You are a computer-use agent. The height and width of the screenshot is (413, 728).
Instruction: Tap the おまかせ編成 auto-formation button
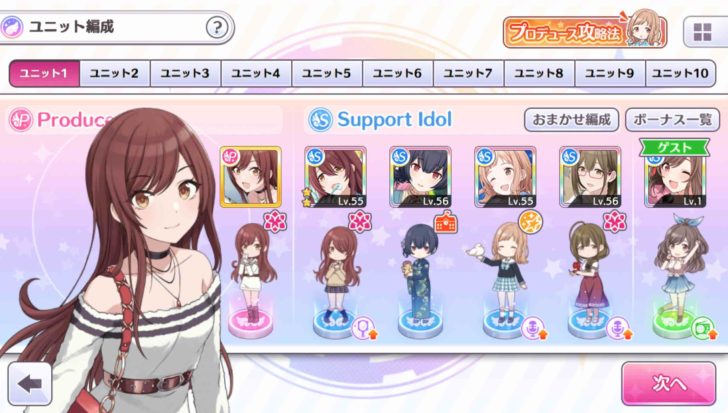point(571,119)
